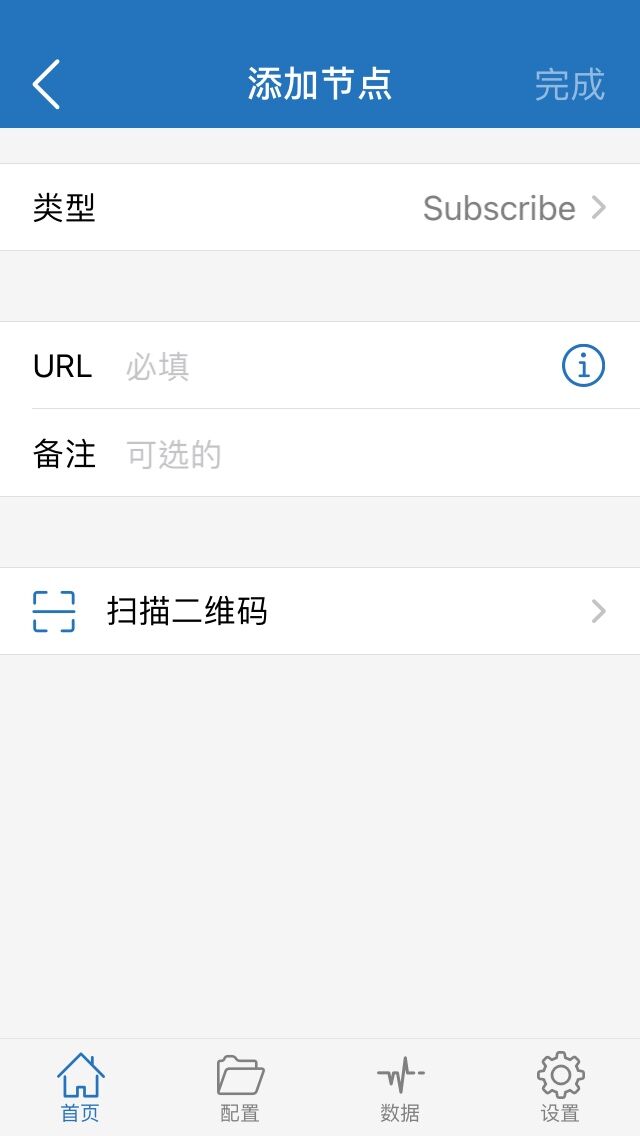
Task: Open 扫描二维码 to scan a QR code
Action: [320, 611]
